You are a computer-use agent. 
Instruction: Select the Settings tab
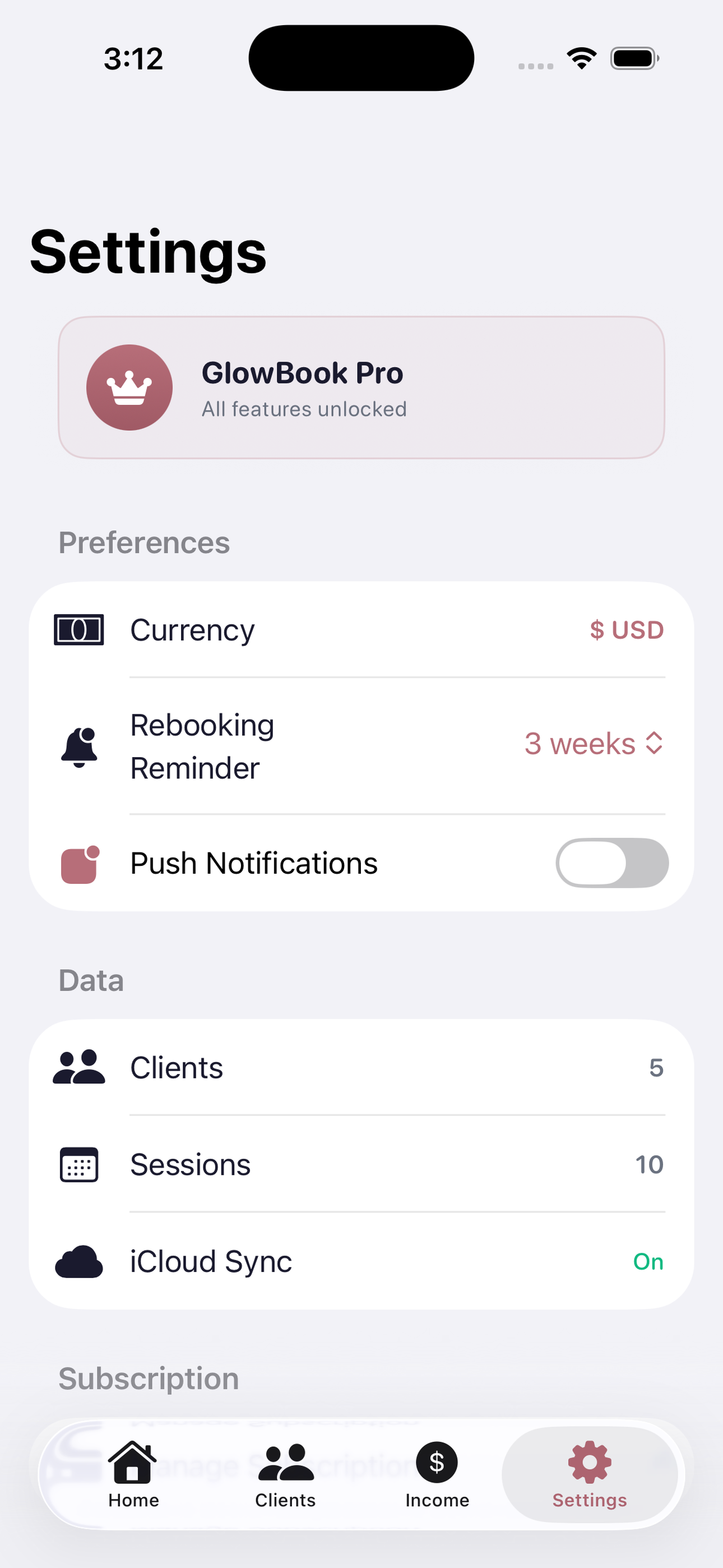point(589,1473)
